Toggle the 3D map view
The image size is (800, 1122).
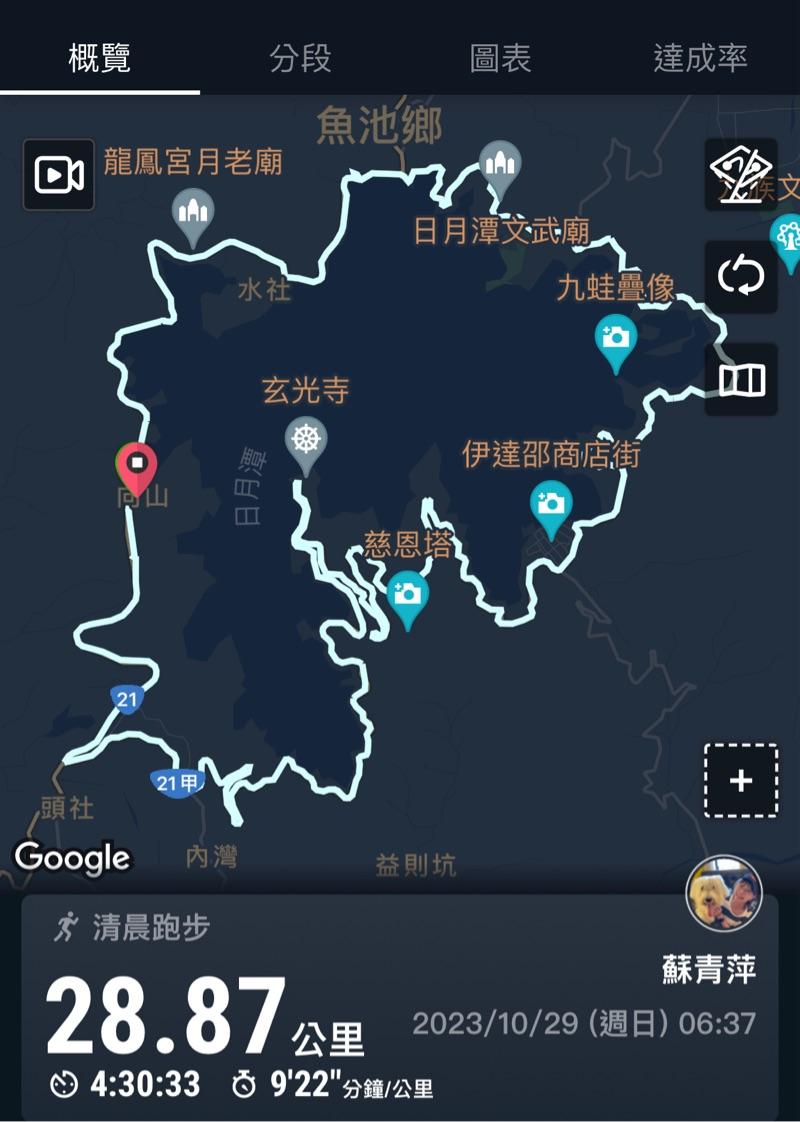741,175
